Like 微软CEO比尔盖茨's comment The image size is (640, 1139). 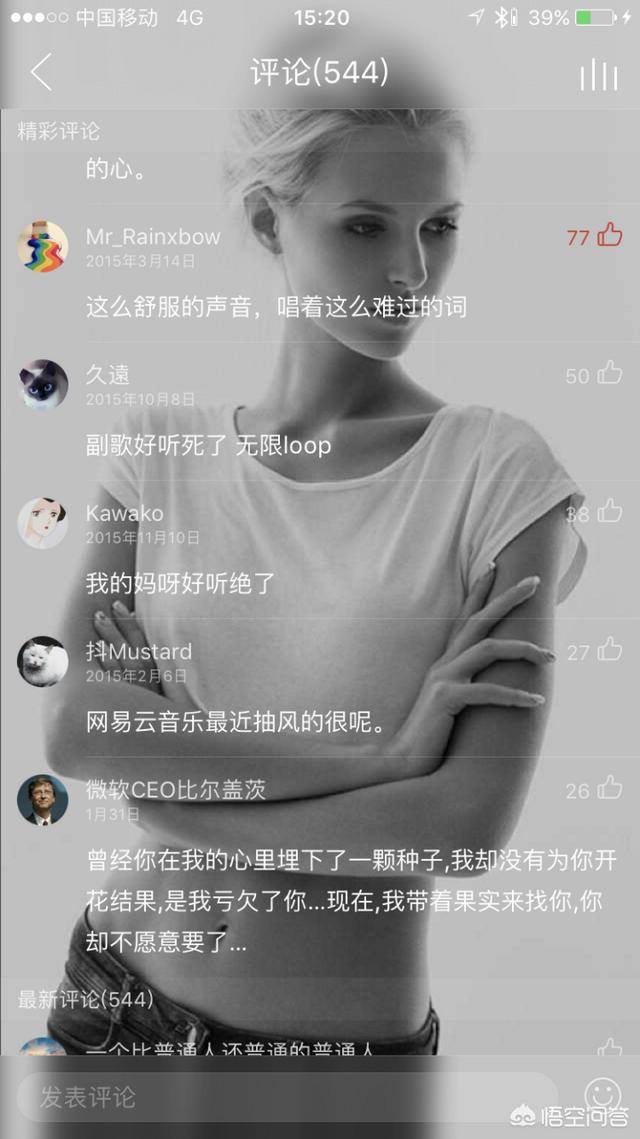609,790
